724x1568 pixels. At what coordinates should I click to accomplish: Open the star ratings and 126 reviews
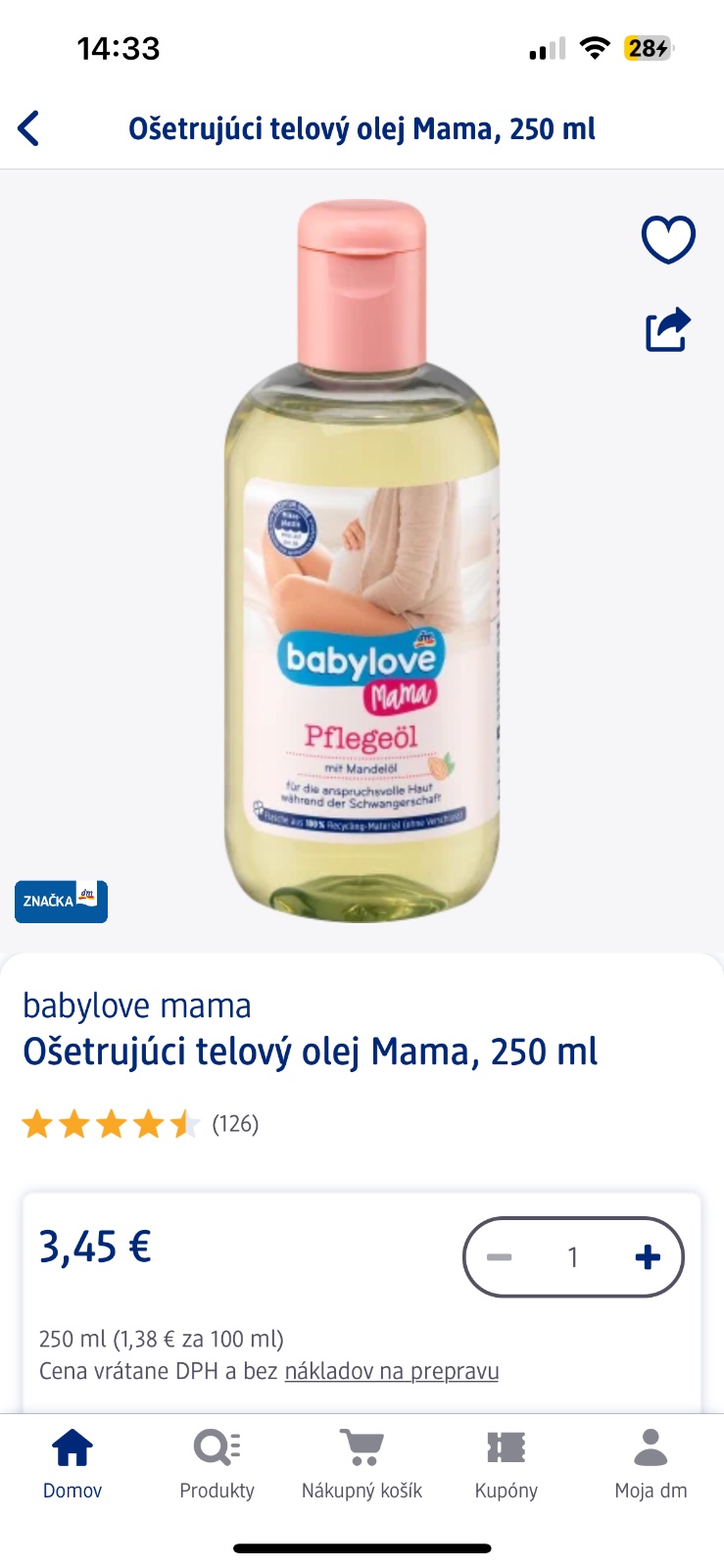140,1124
